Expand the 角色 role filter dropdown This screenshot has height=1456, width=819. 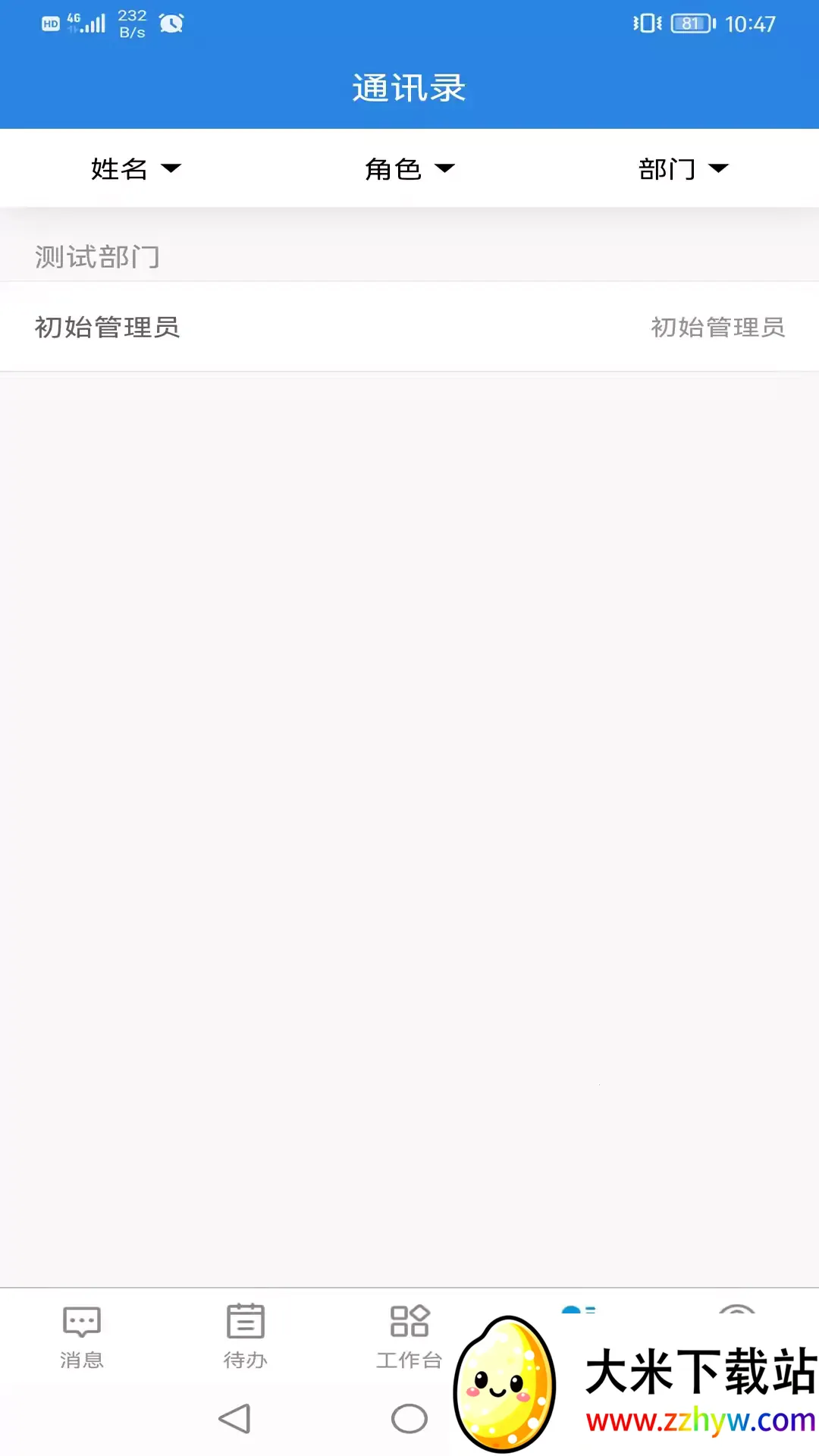click(409, 168)
